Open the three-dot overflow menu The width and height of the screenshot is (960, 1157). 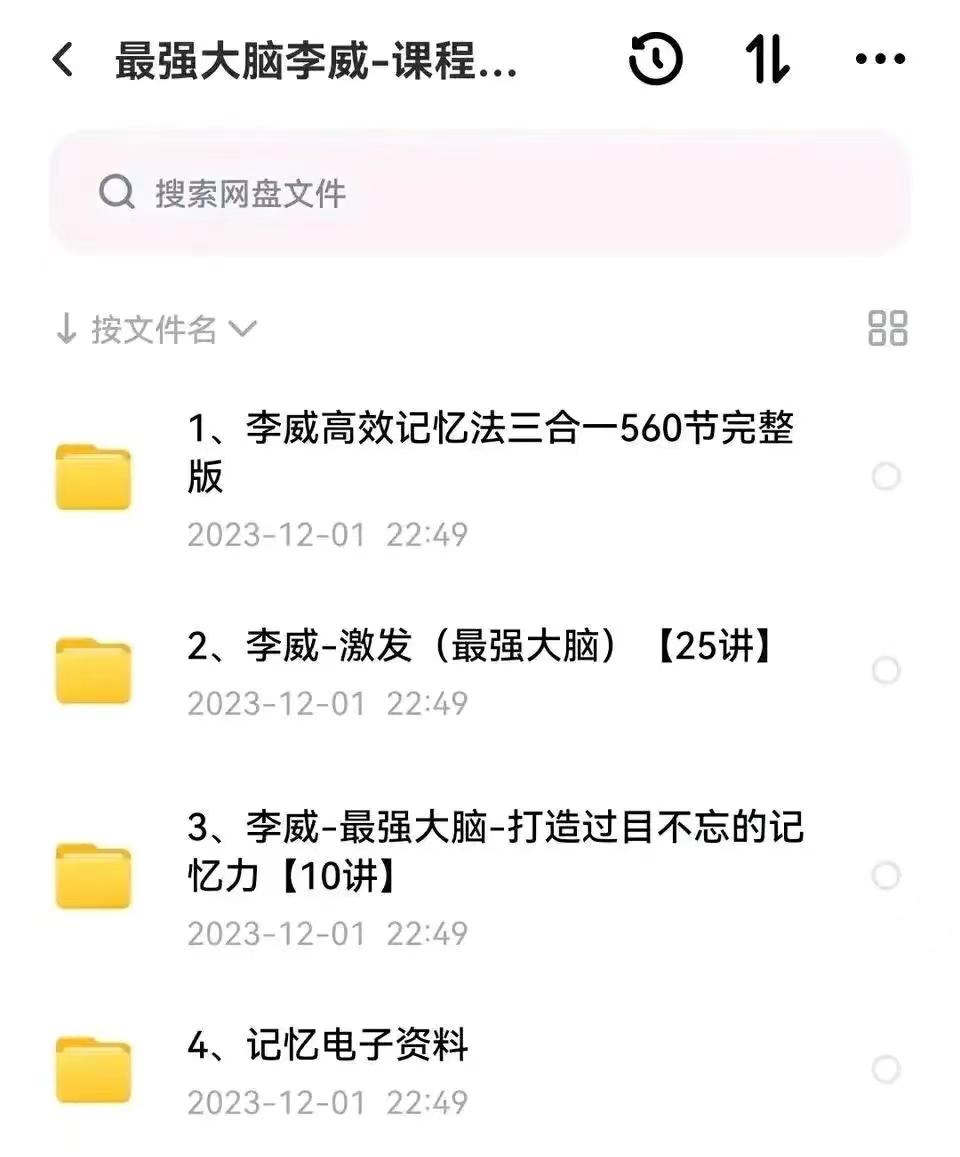880,61
